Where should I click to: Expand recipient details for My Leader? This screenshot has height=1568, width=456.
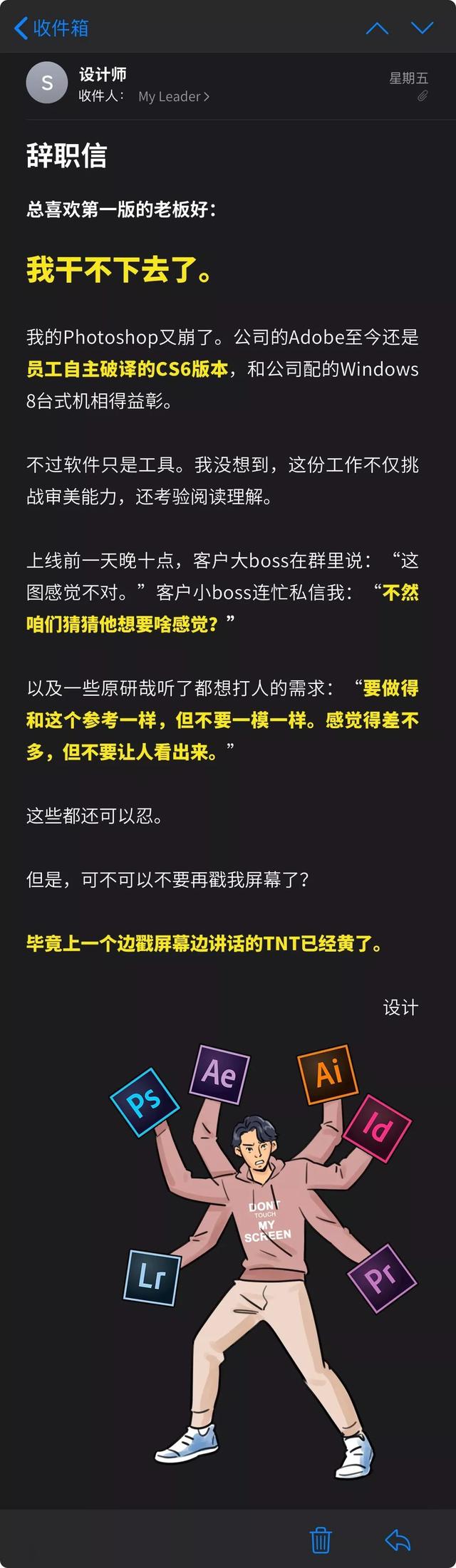173,96
